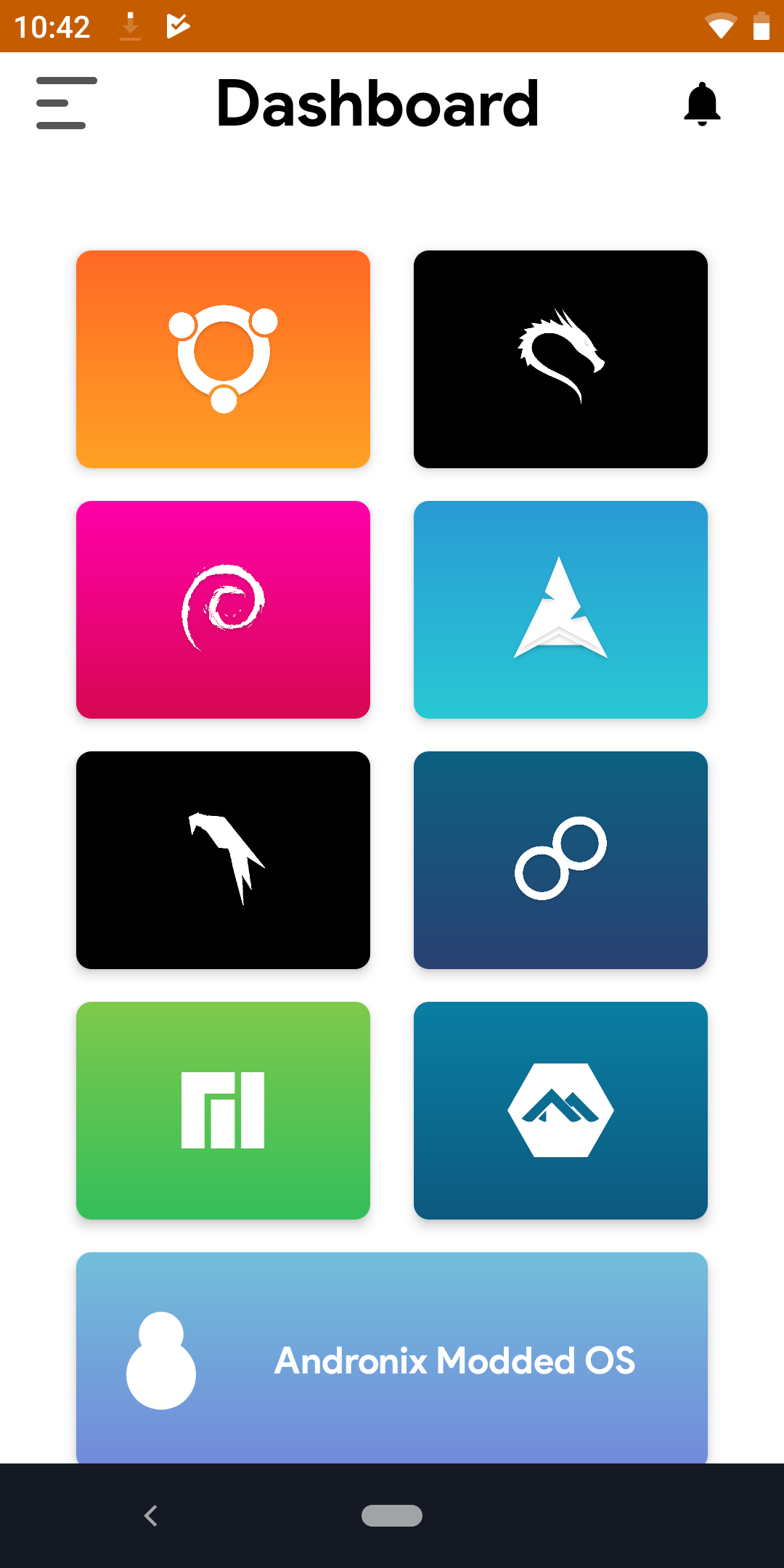Go back using system back arrow
The height and width of the screenshot is (1568, 784).
pyautogui.click(x=151, y=1516)
